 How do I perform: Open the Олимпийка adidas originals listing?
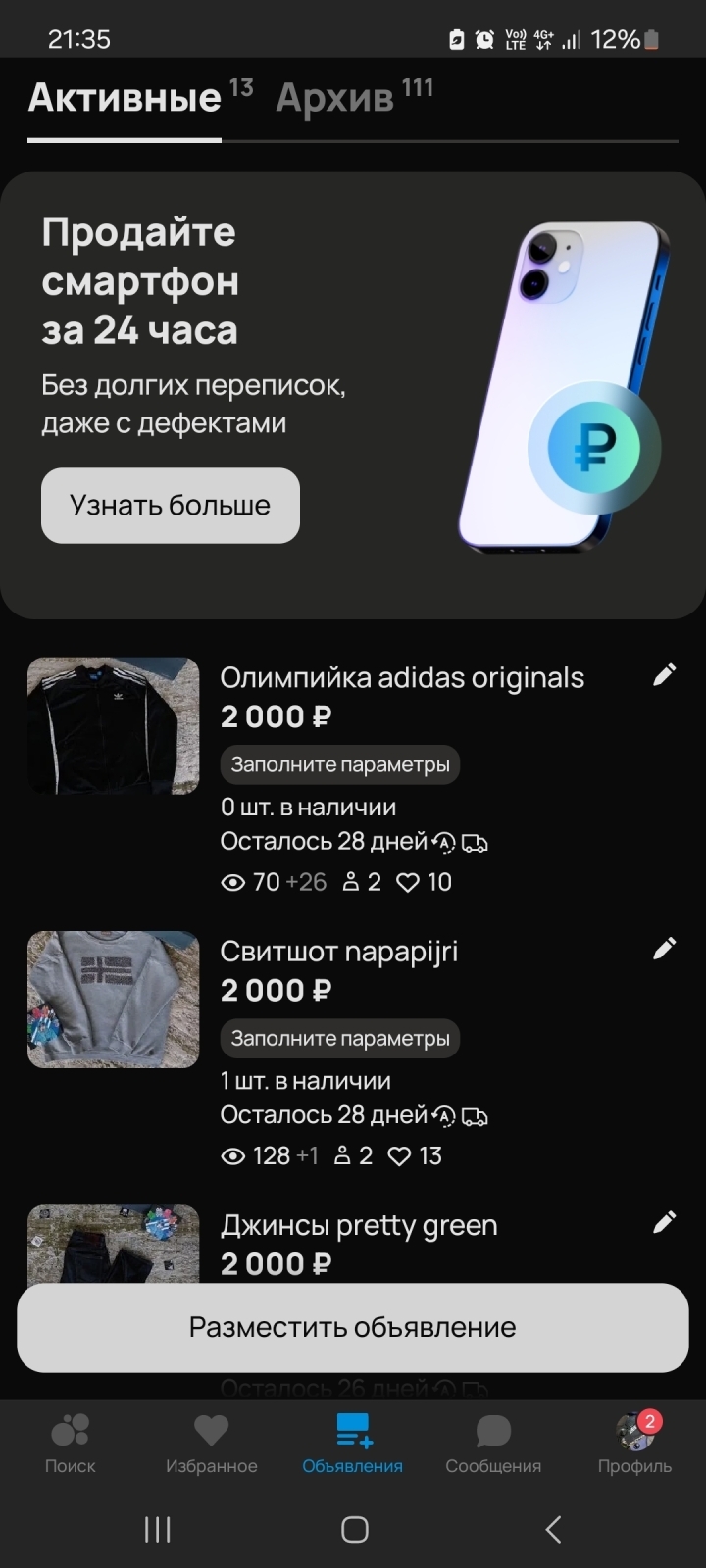tap(401, 678)
